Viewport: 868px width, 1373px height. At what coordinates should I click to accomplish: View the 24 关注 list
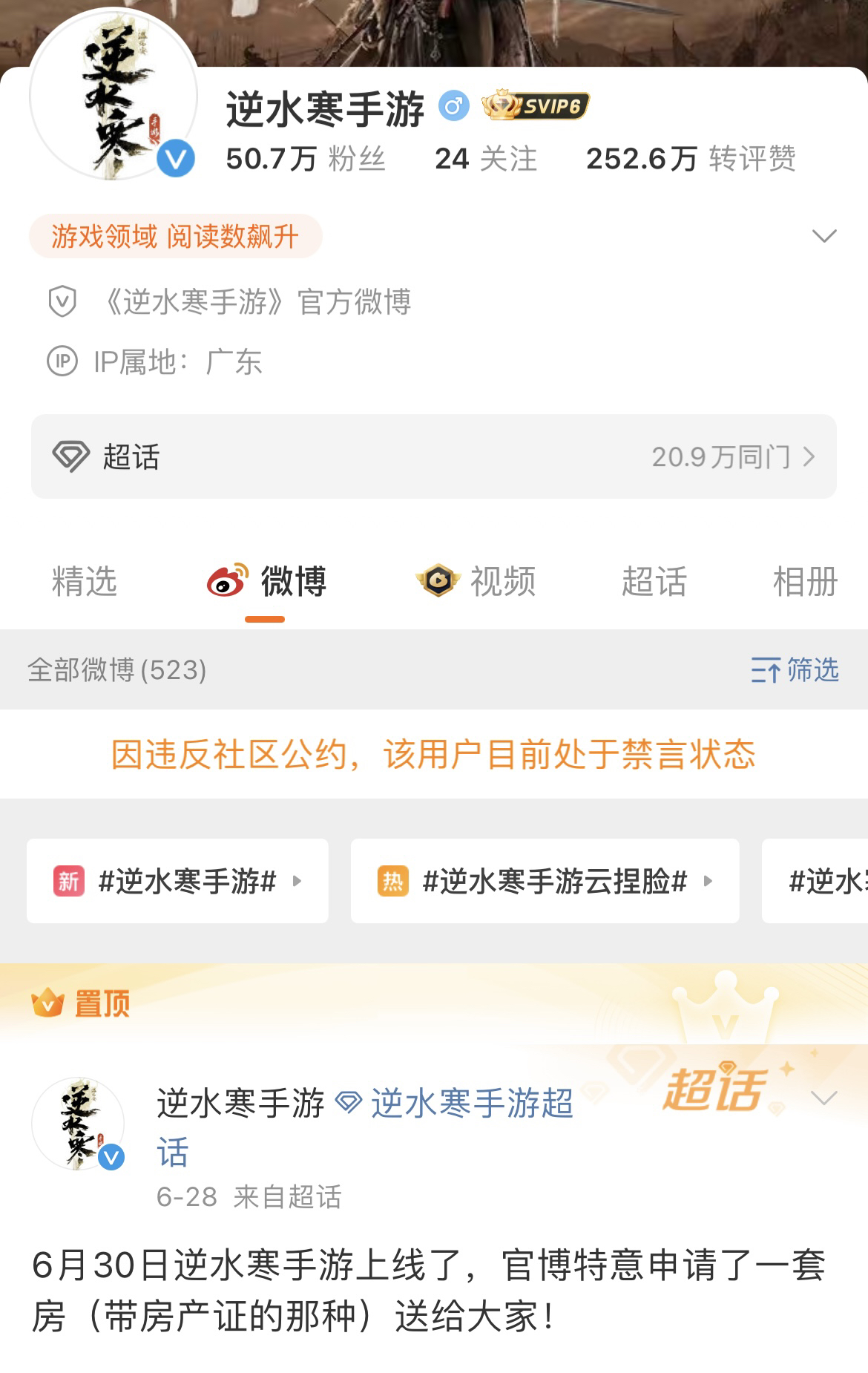pyautogui.click(x=486, y=159)
